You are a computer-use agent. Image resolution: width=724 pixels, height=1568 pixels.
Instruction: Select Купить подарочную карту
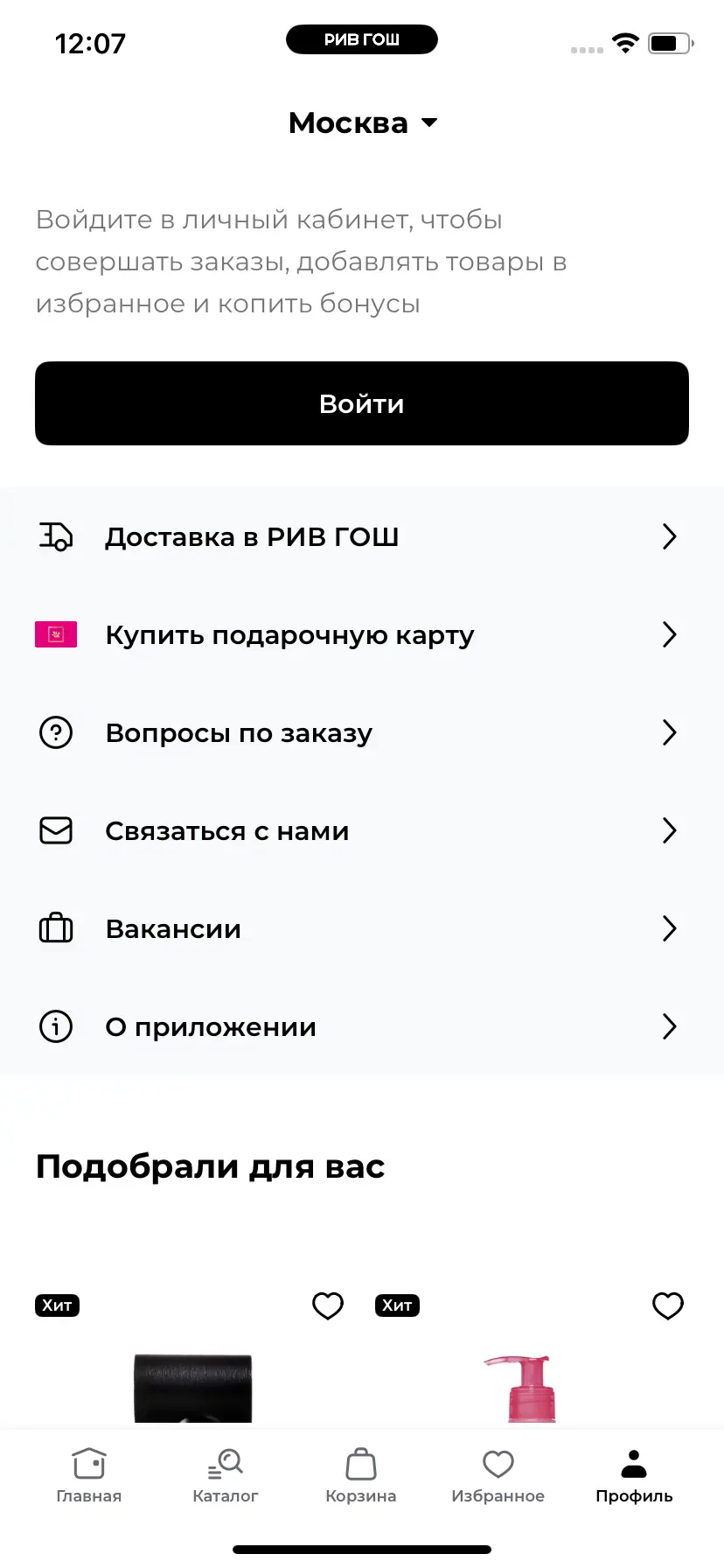362,634
